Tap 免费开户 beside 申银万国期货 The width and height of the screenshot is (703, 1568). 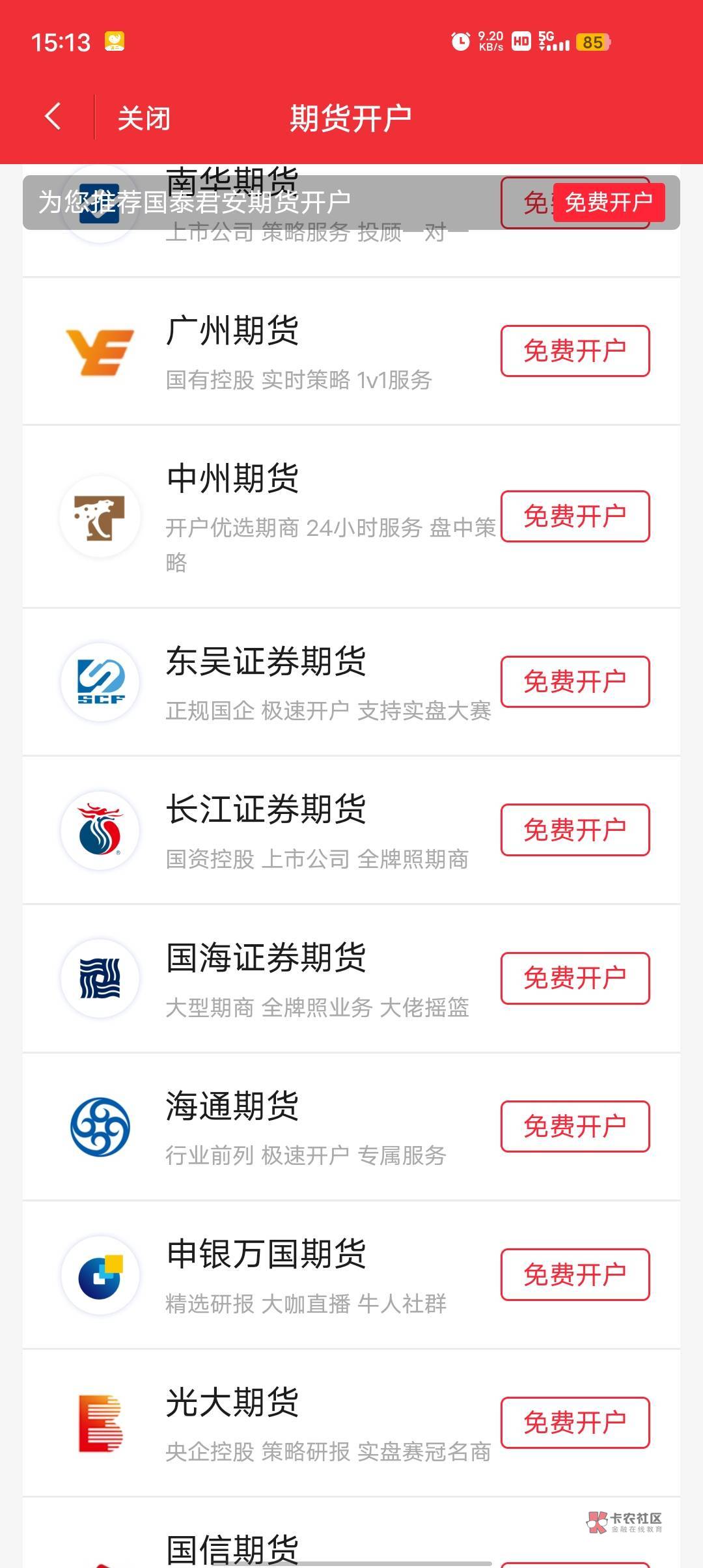(x=575, y=1274)
